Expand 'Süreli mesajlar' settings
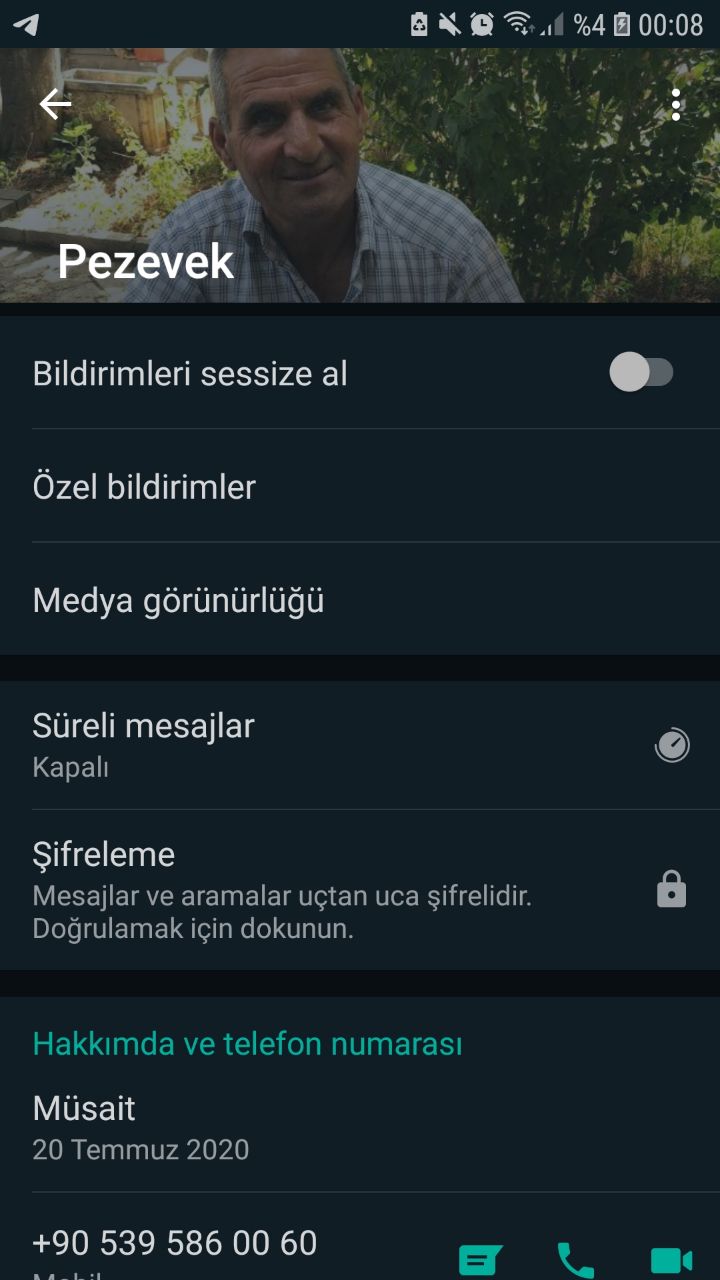This screenshot has width=720, height=1280. (143, 726)
